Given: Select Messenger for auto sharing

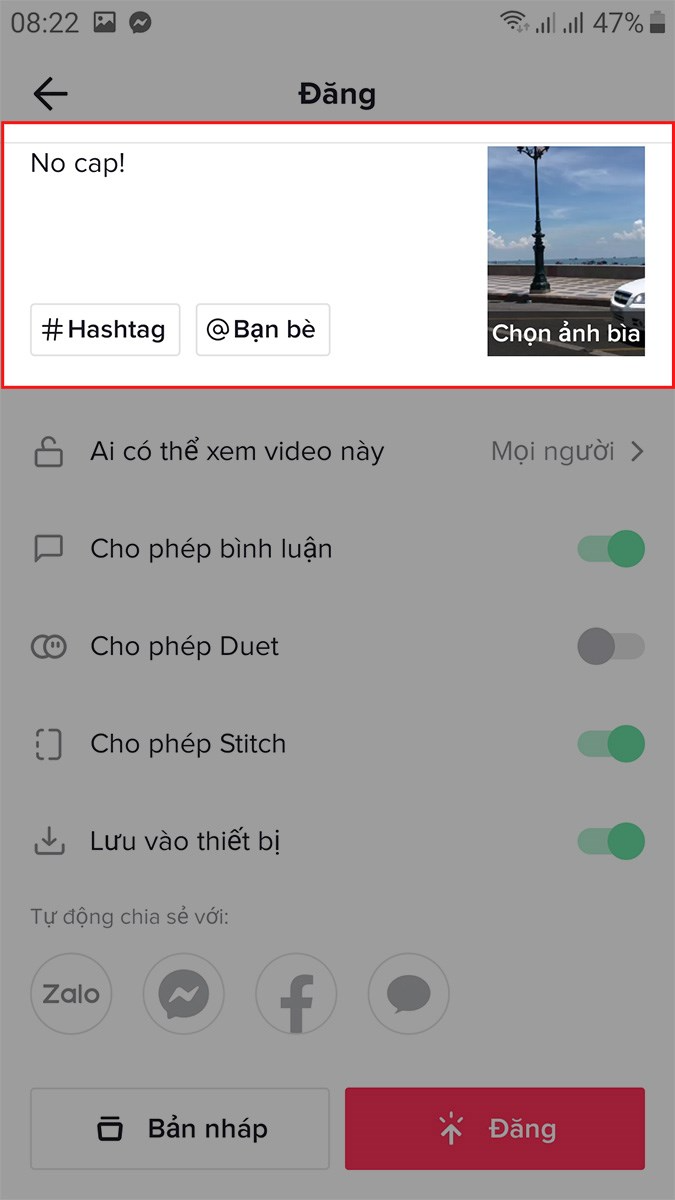Looking at the screenshot, I should (x=184, y=994).
